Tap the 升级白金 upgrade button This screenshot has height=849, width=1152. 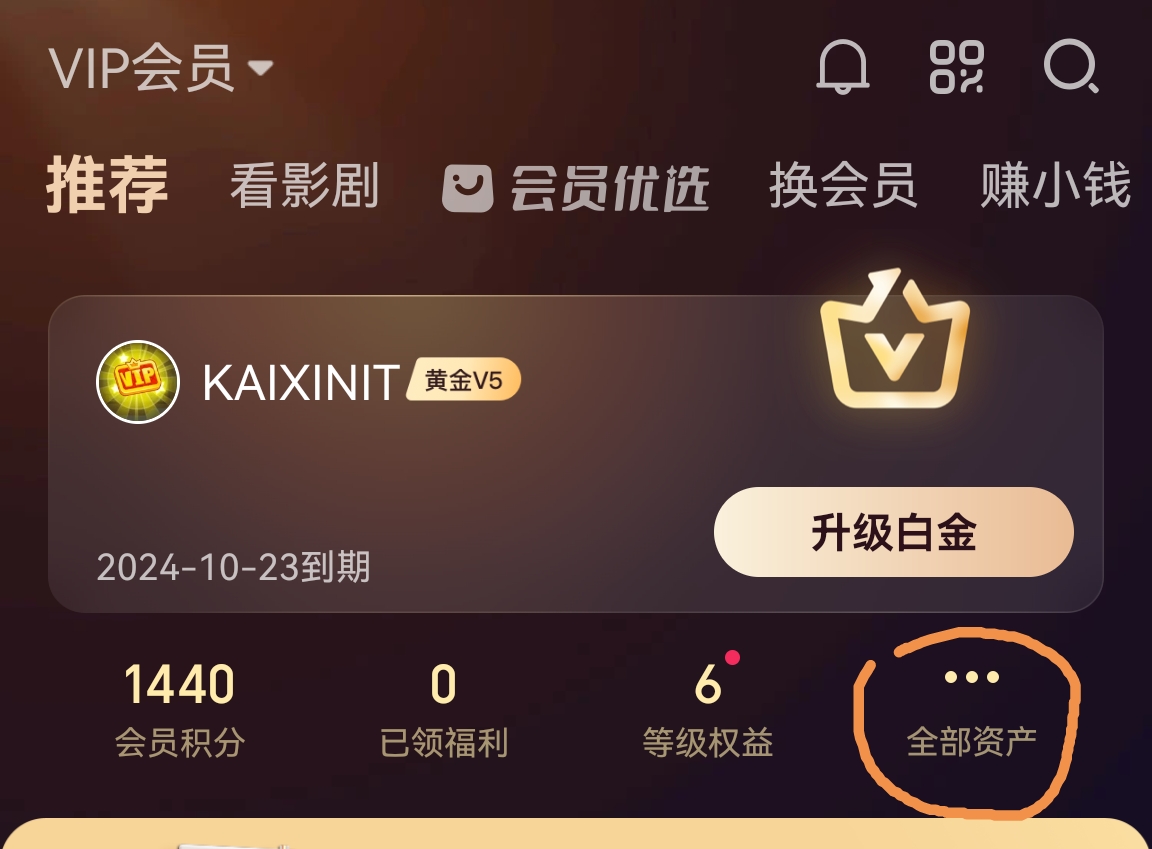click(893, 533)
